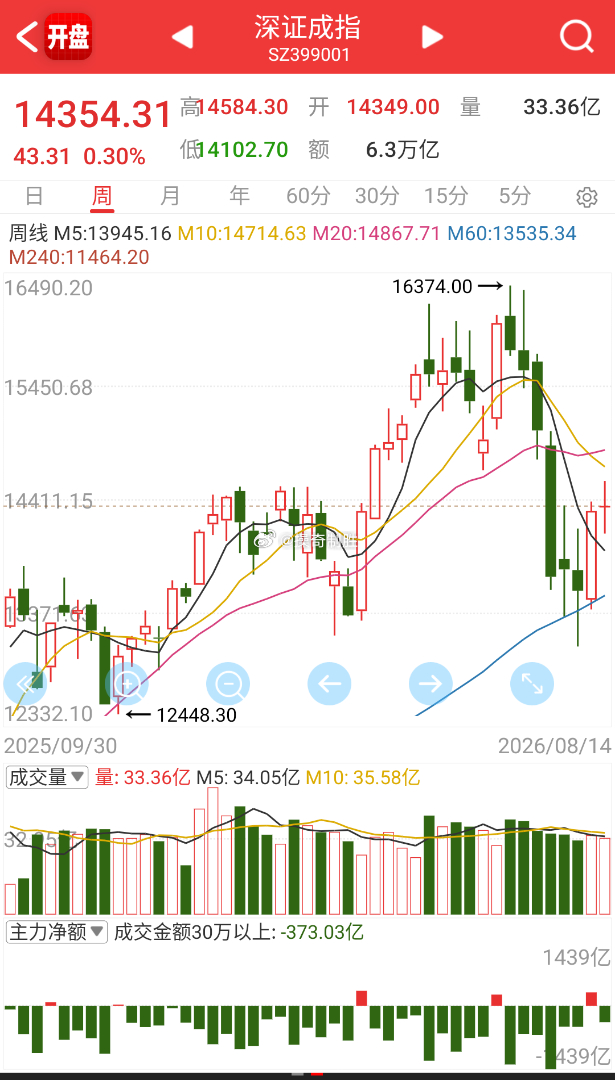Go back with the top-left arrow
615x1080 pixels.
[x=27, y=37]
